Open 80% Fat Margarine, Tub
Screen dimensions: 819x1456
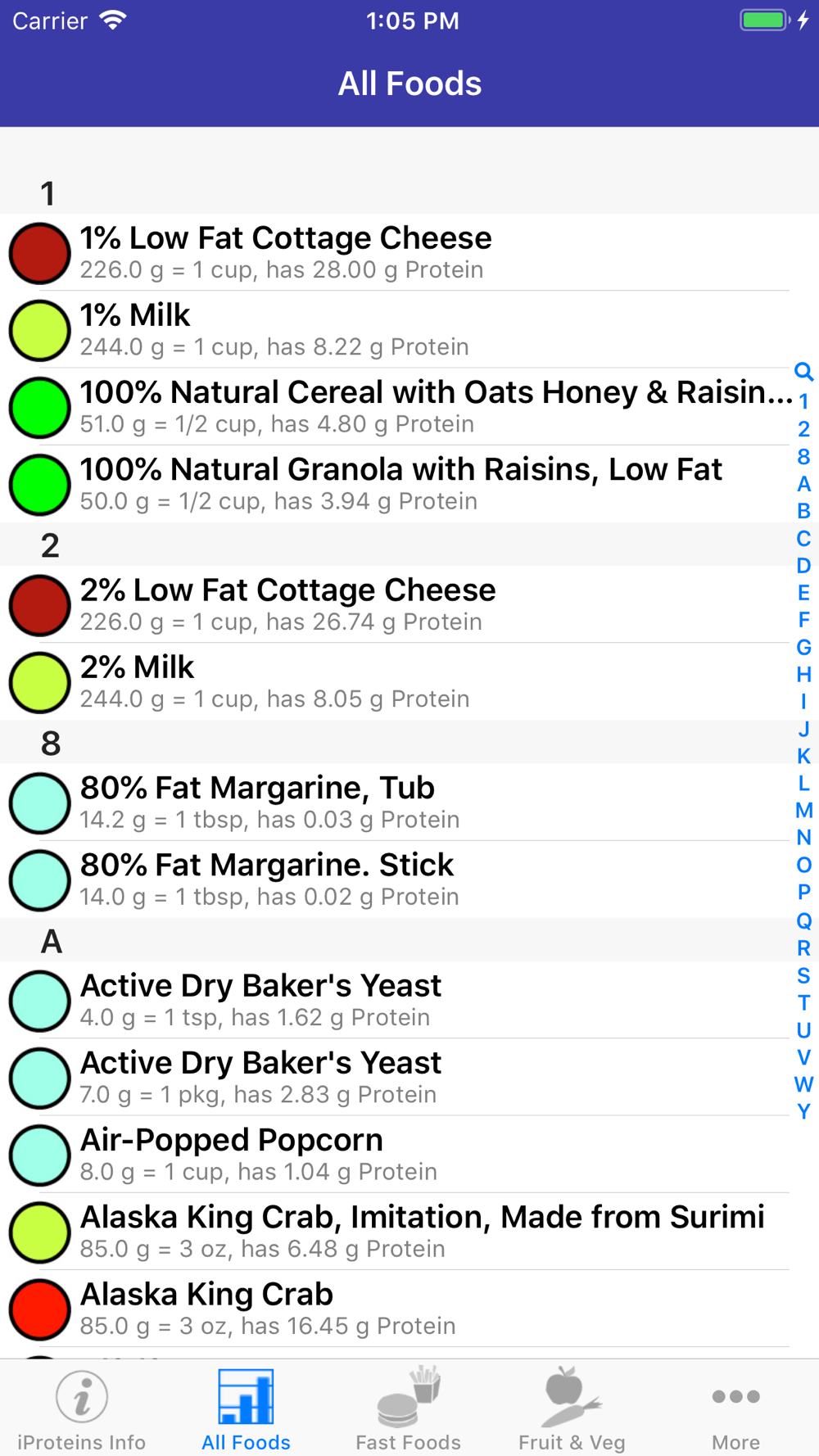(x=395, y=803)
